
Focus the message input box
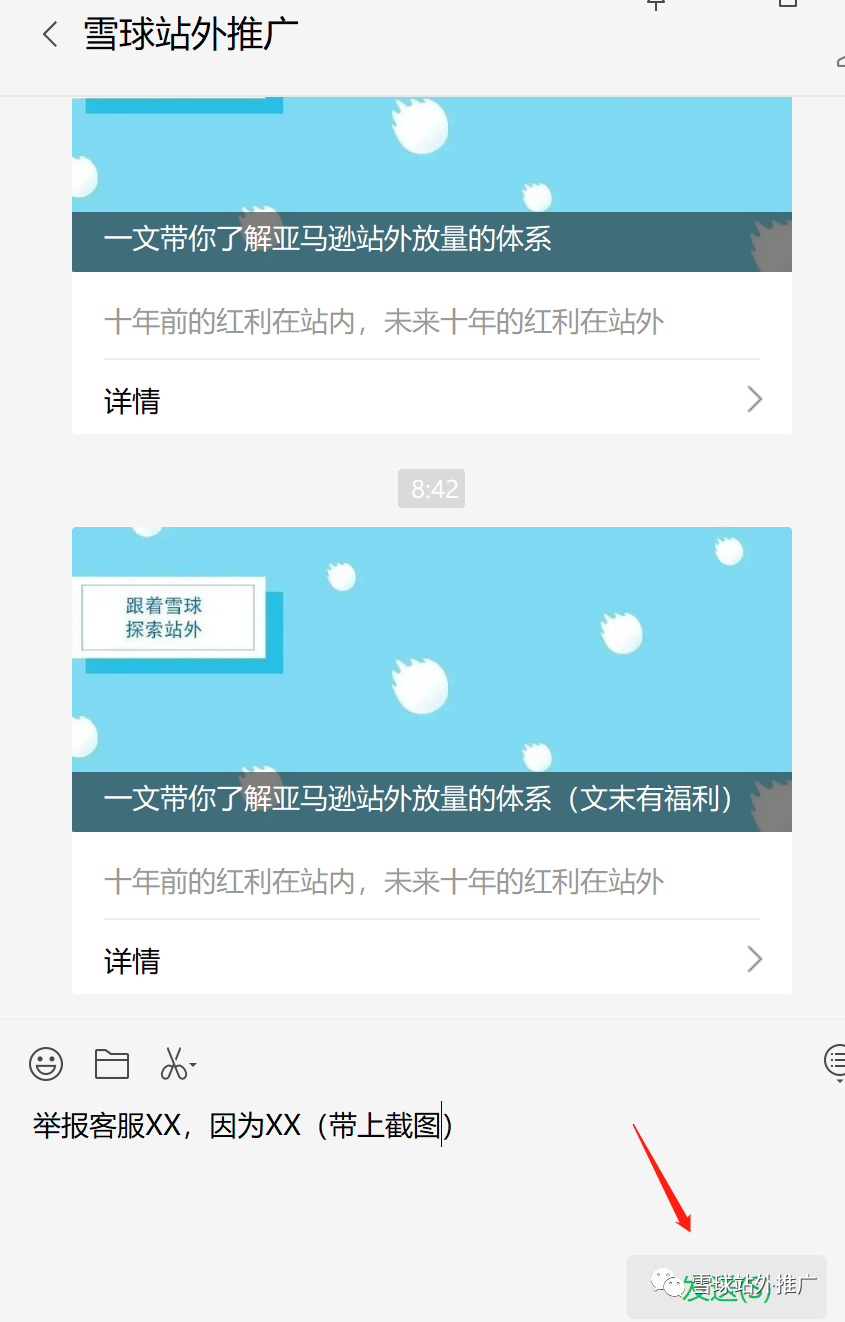pyautogui.click(x=420, y=1180)
